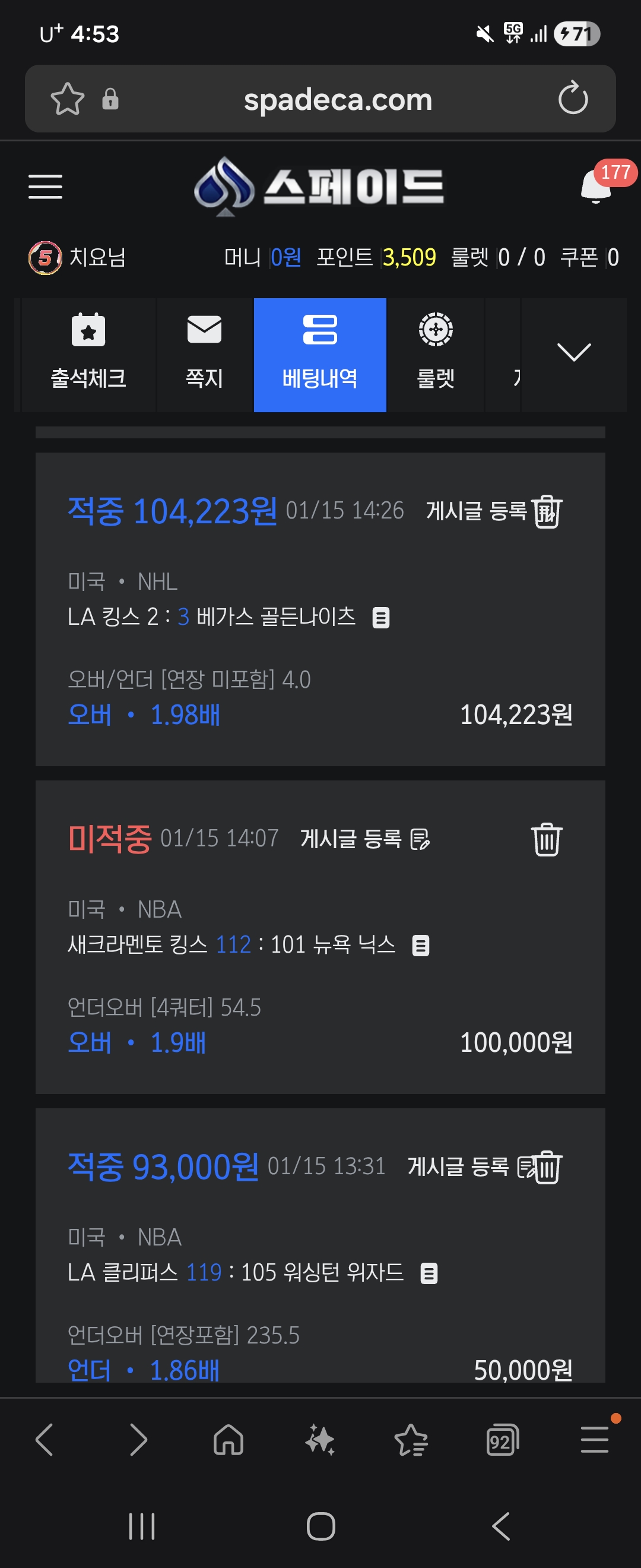The height and width of the screenshot is (1568, 641).
Task: Delete the LA 킹스 NHL bet record
Action: [x=550, y=513]
